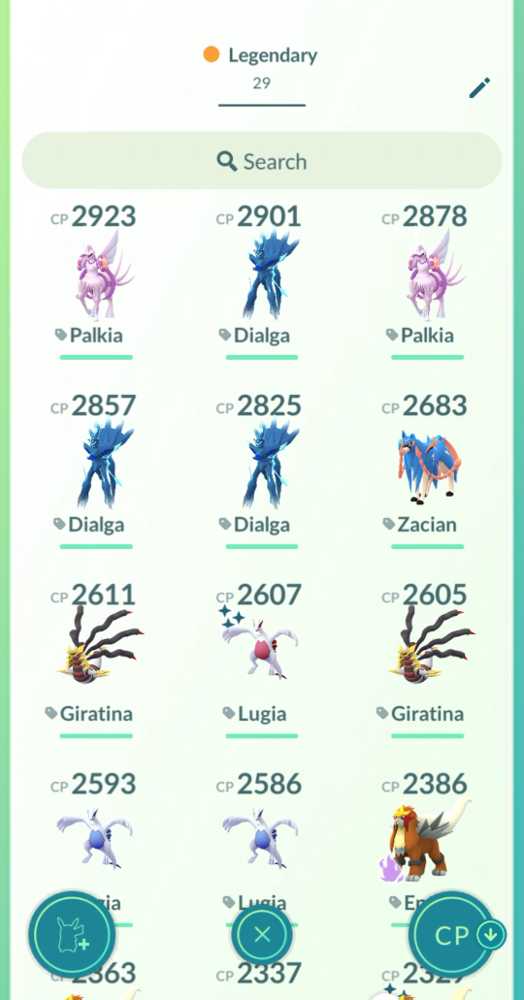The height and width of the screenshot is (1000, 524).
Task: Select the Giratina with CP 2611
Action: (x=96, y=660)
